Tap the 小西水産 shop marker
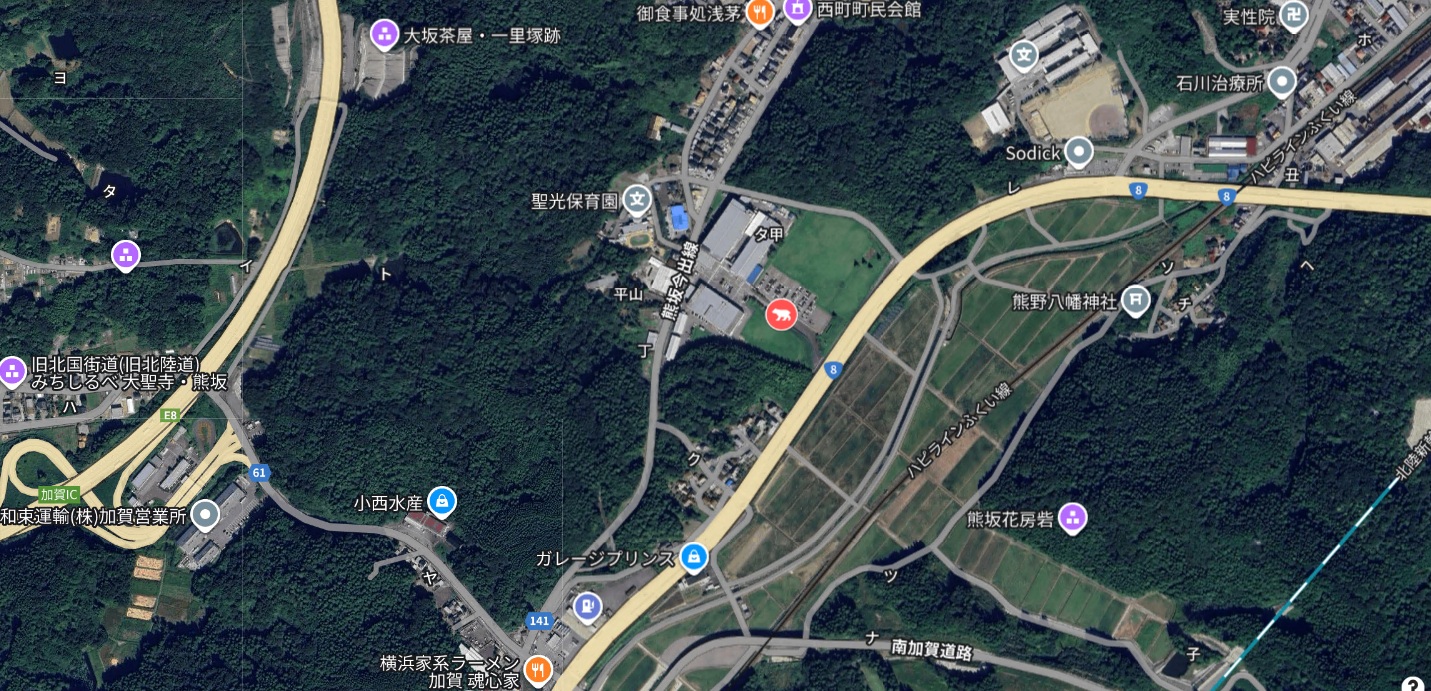The image size is (1431, 691). point(441,500)
